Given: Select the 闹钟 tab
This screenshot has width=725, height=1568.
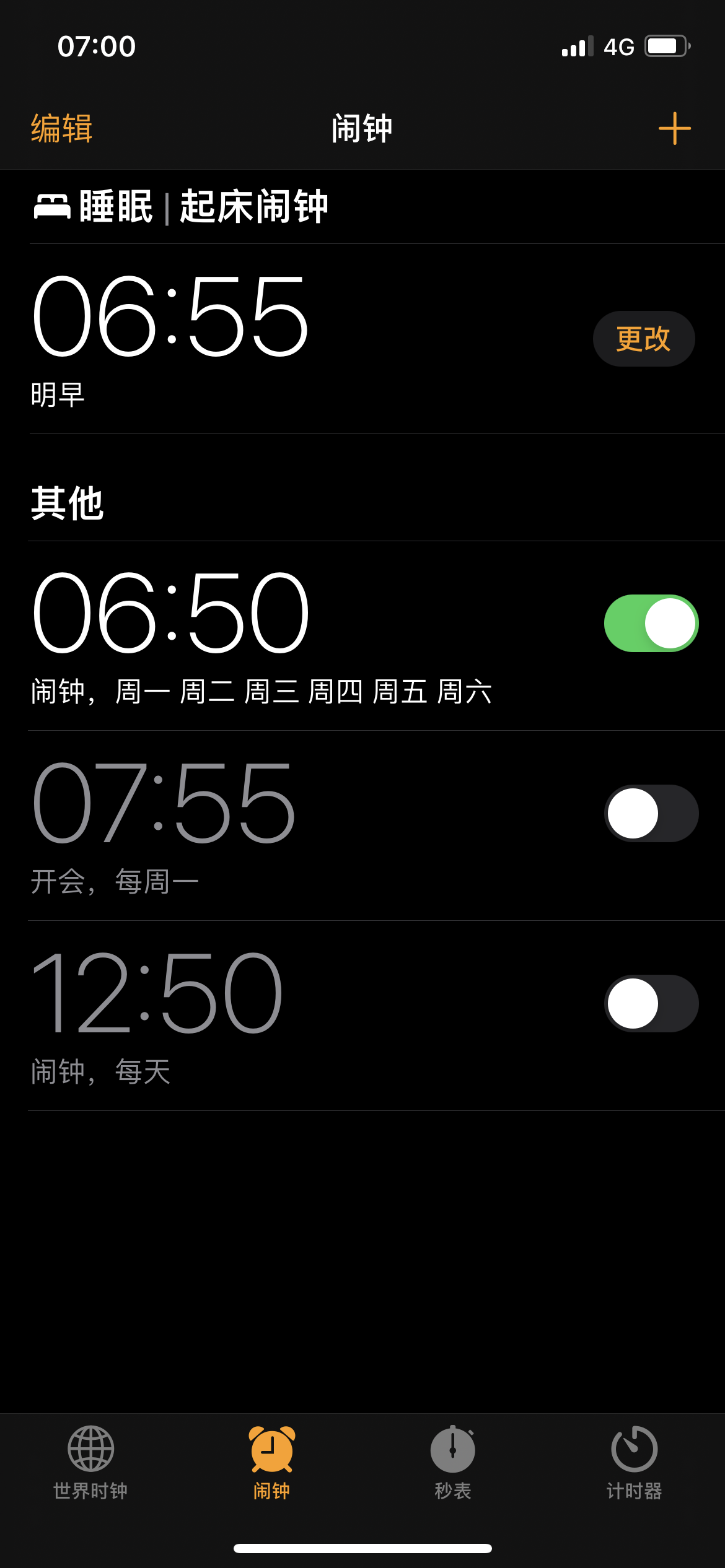Looking at the screenshot, I should click(271, 1462).
